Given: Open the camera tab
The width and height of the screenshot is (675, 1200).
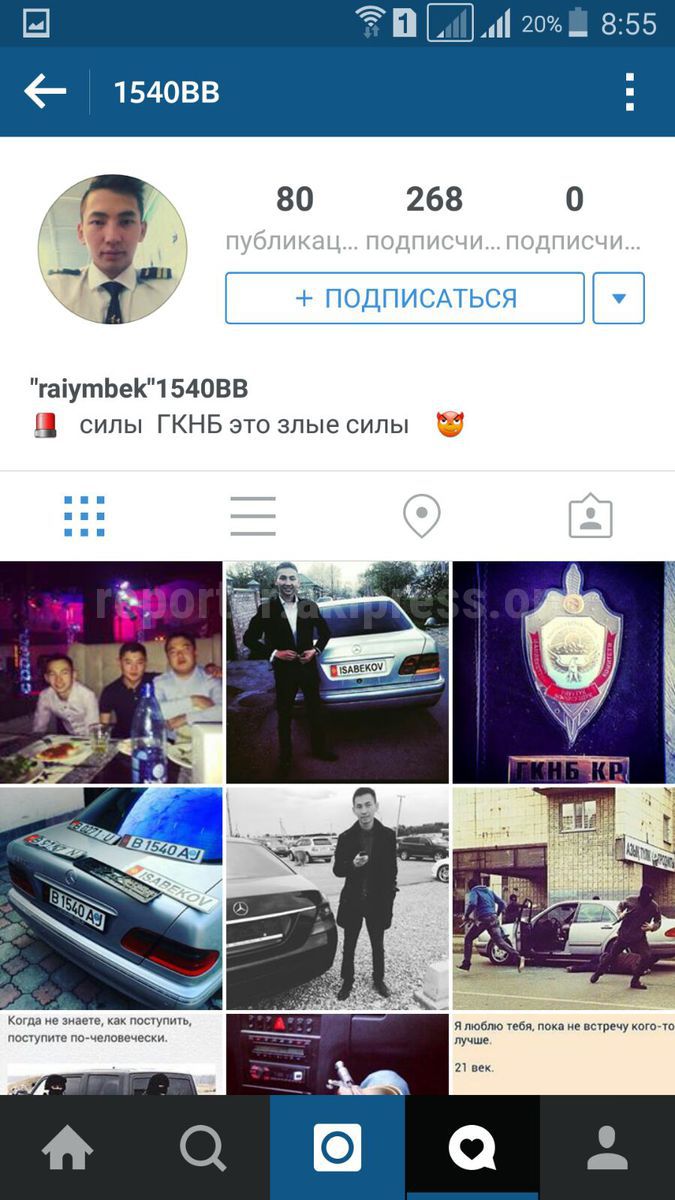Looking at the screenshot, I should point(337,1148).
